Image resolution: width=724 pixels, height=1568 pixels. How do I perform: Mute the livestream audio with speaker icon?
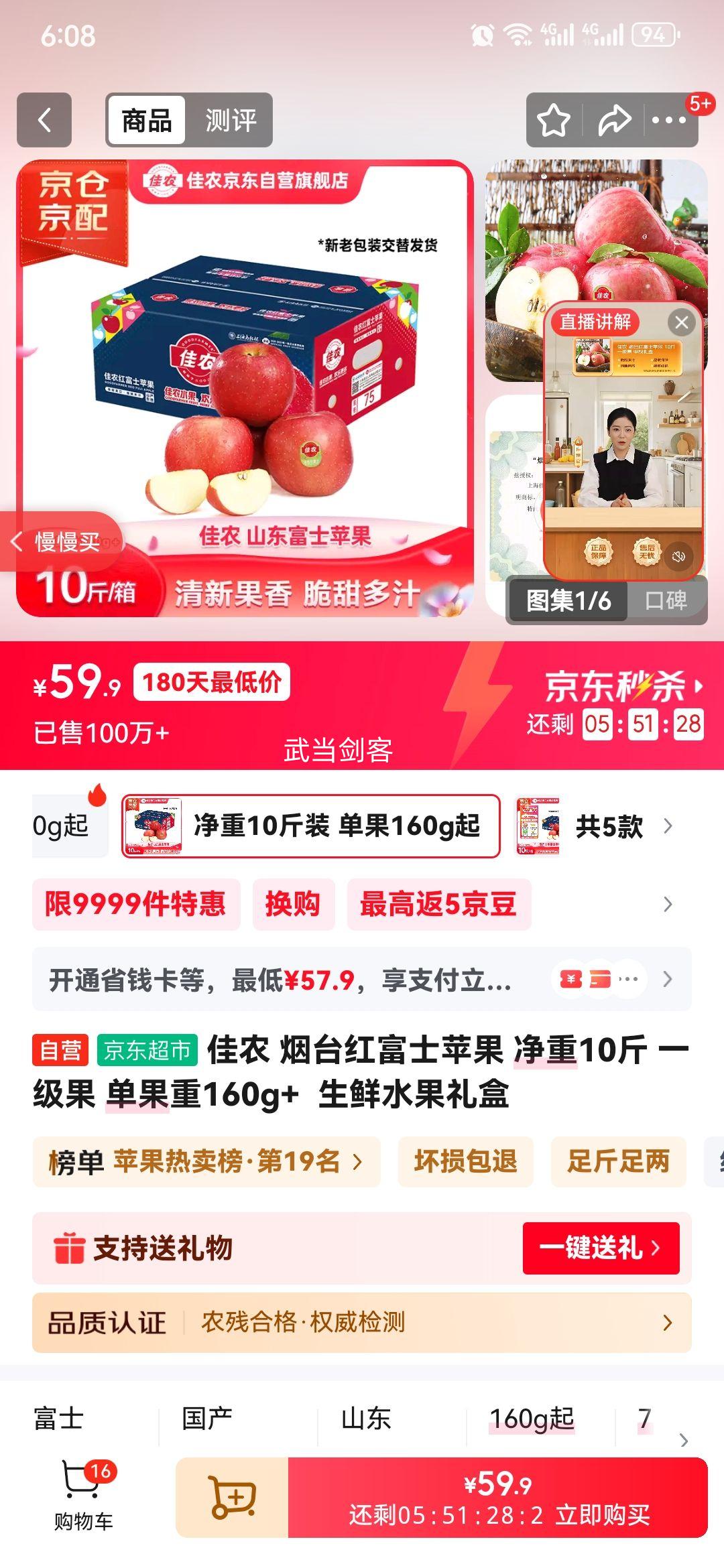tap(678, 556)
